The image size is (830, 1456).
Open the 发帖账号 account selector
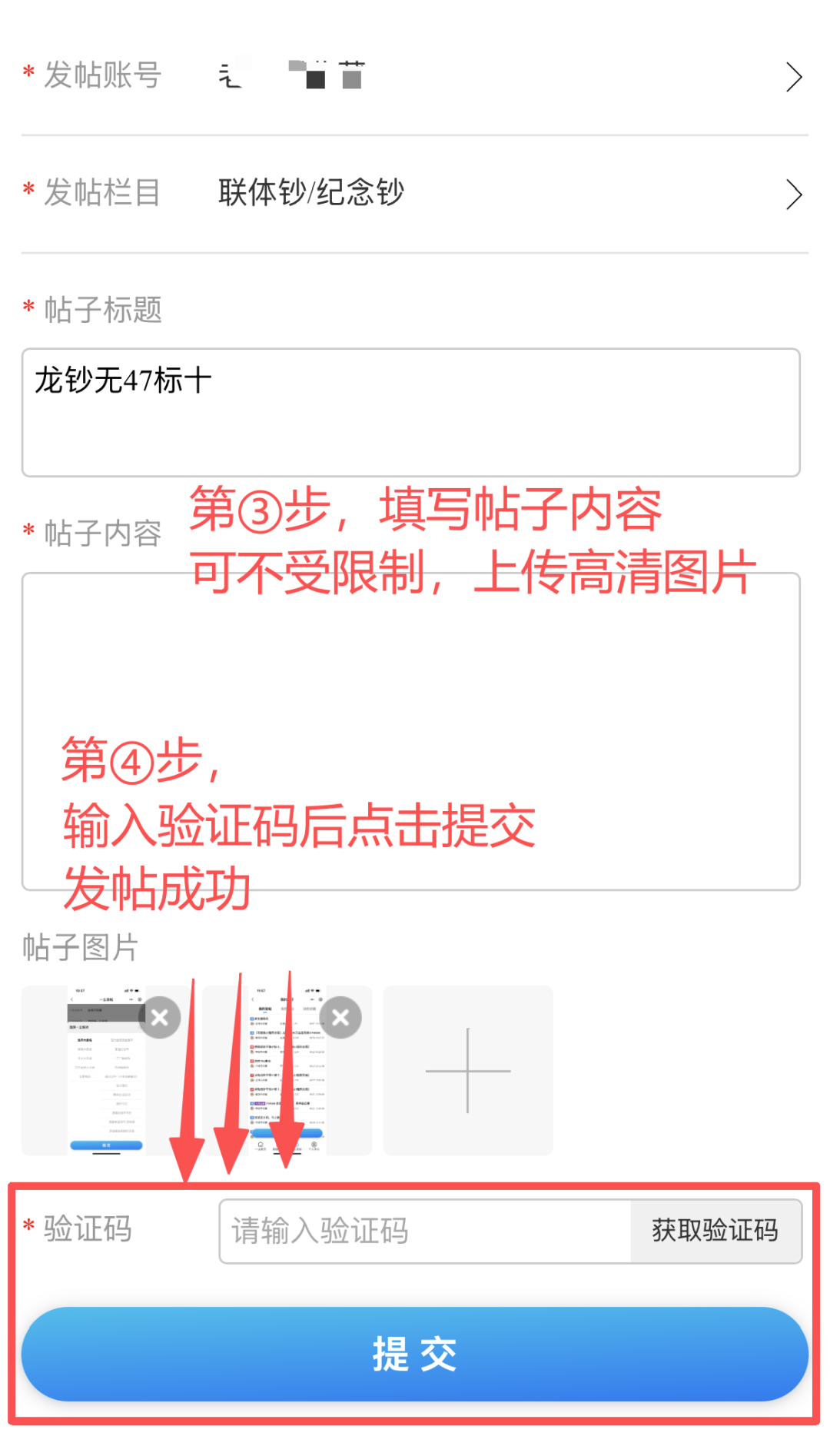793,77
